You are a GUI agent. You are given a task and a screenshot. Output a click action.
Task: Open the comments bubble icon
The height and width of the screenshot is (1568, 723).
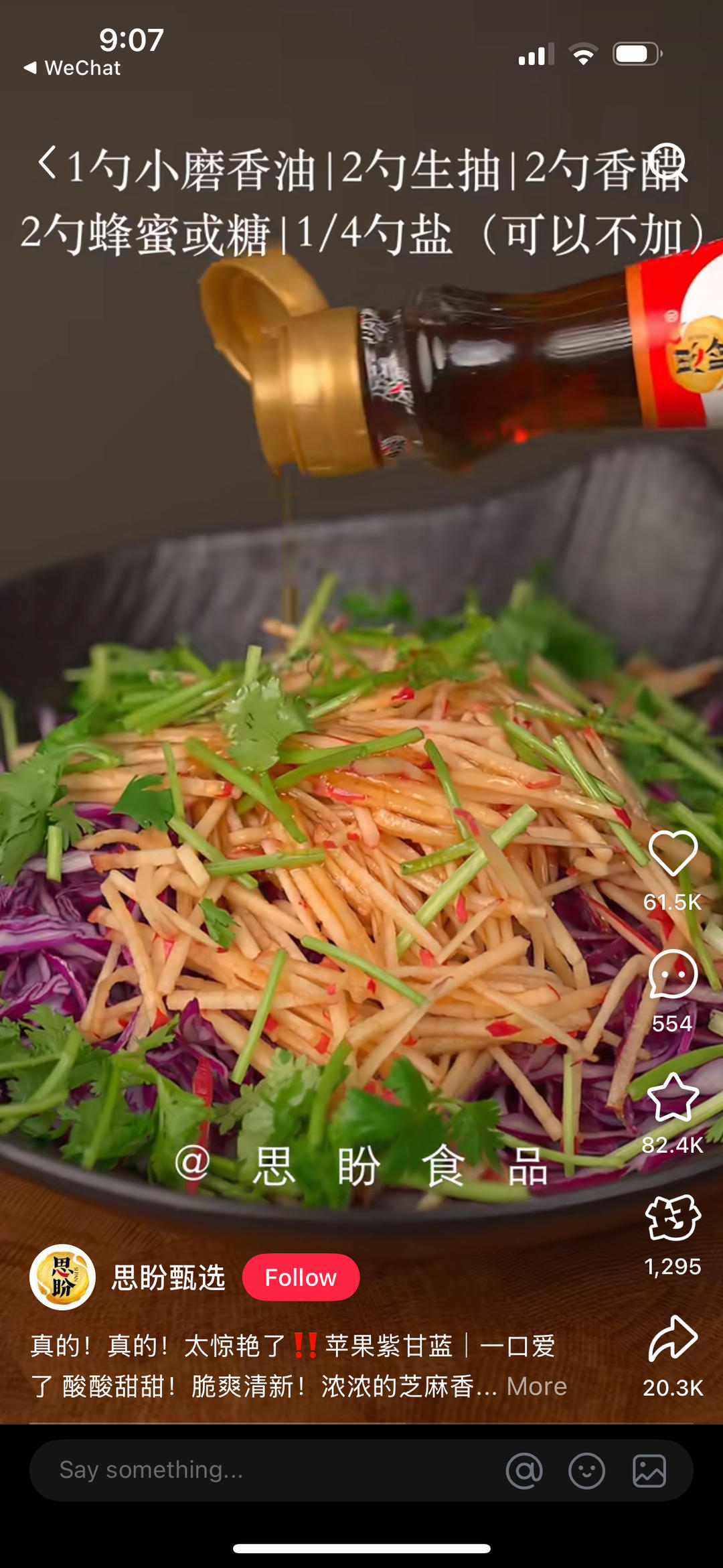click(x=673, y=975)
